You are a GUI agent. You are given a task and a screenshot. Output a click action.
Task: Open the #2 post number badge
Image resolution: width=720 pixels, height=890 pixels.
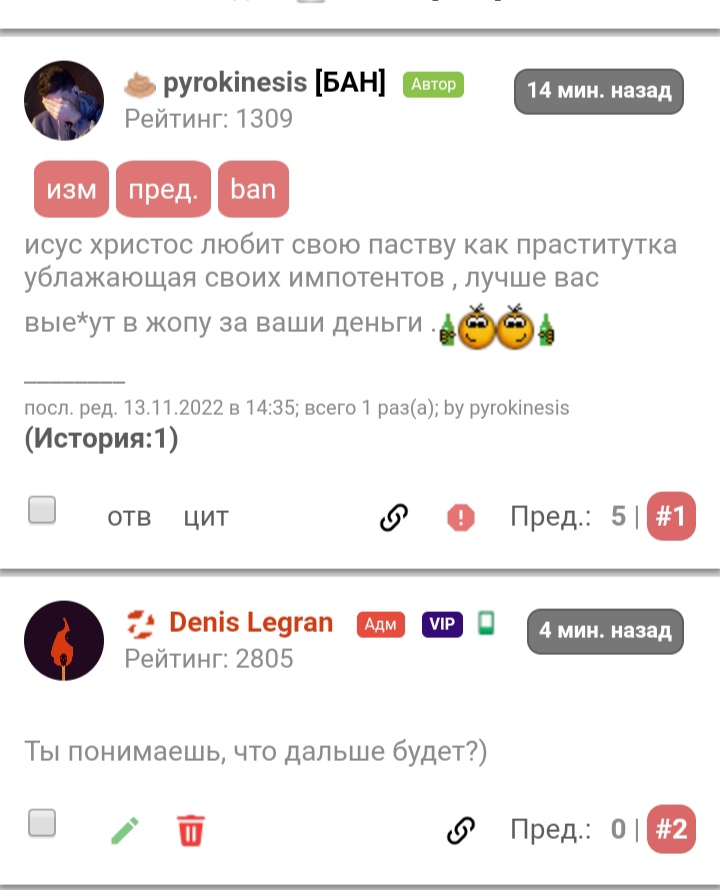coord(670,829)
